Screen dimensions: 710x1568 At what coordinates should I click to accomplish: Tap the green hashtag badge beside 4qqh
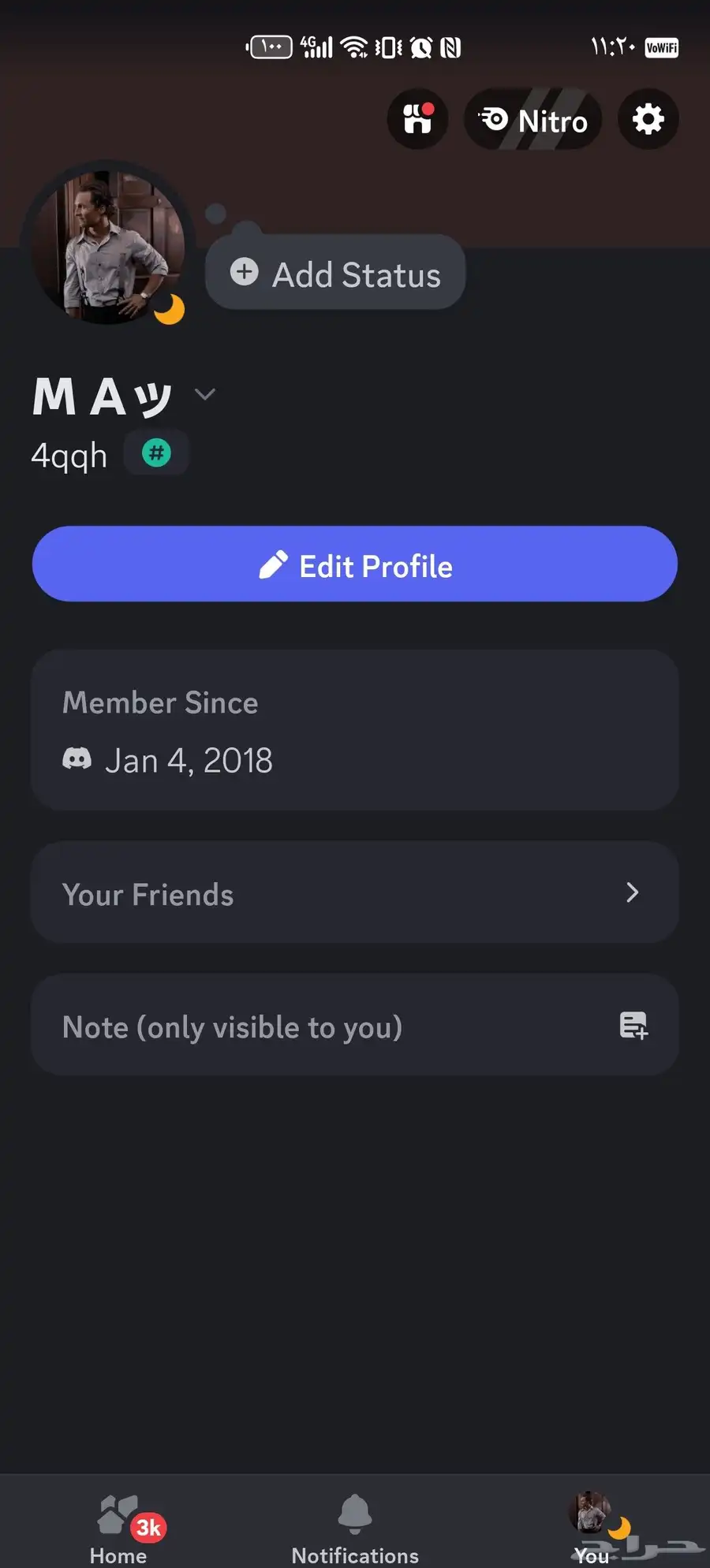click(x=156, y=453)
